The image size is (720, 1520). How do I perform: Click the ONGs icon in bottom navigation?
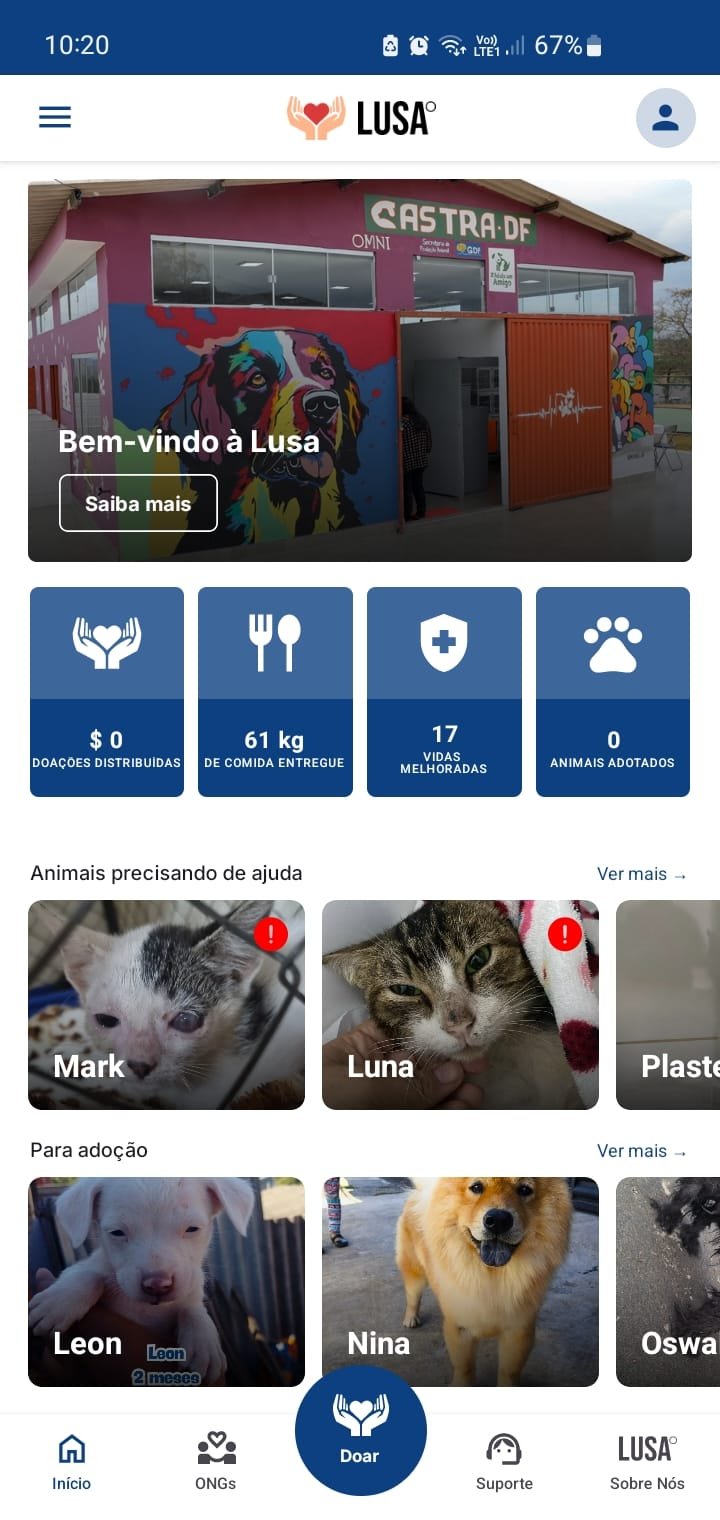click(214, 1449)
